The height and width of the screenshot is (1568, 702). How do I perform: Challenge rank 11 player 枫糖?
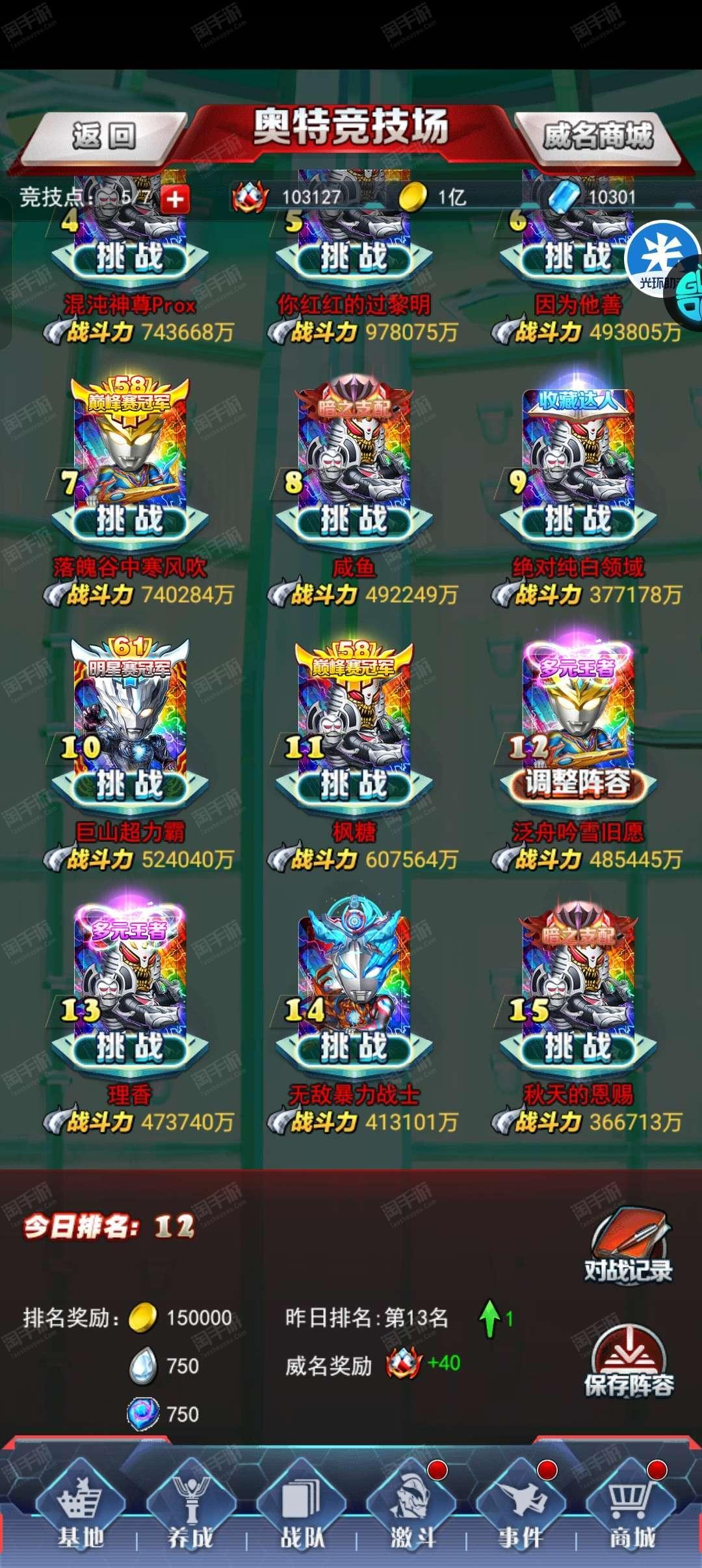[354, 785]
